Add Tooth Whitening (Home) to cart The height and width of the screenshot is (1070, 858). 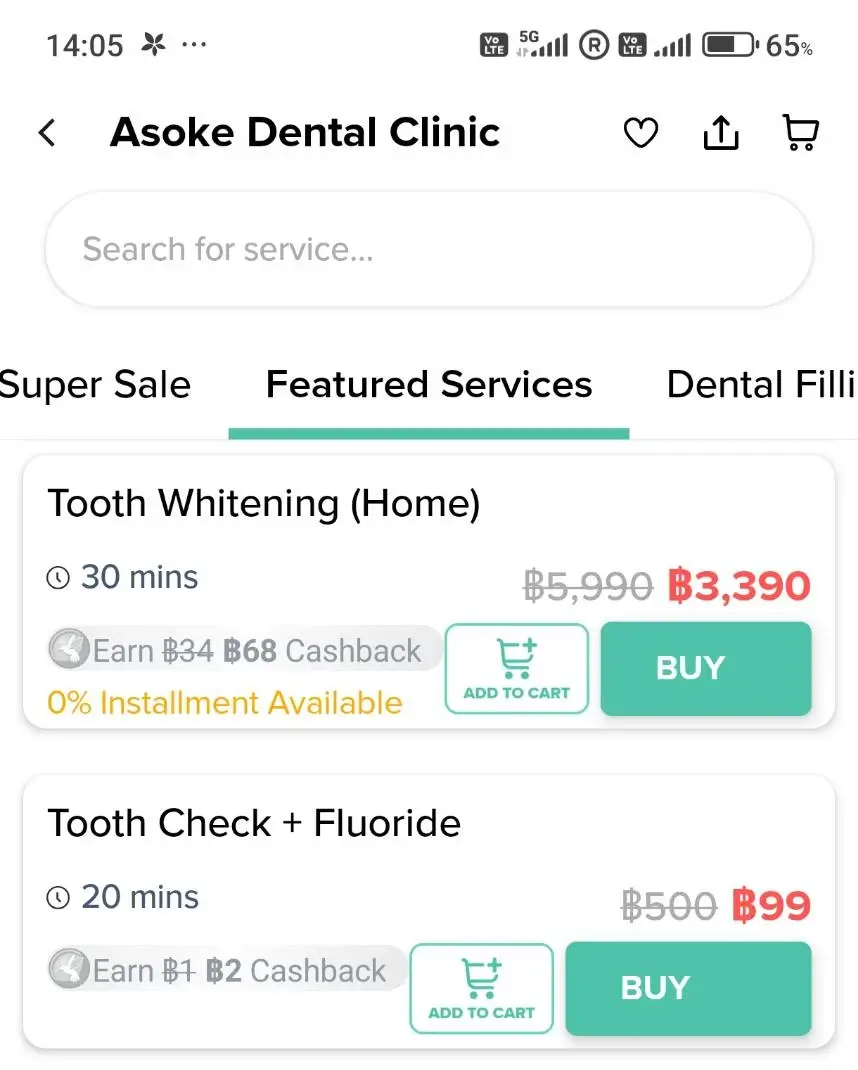(x=516, y=669)
